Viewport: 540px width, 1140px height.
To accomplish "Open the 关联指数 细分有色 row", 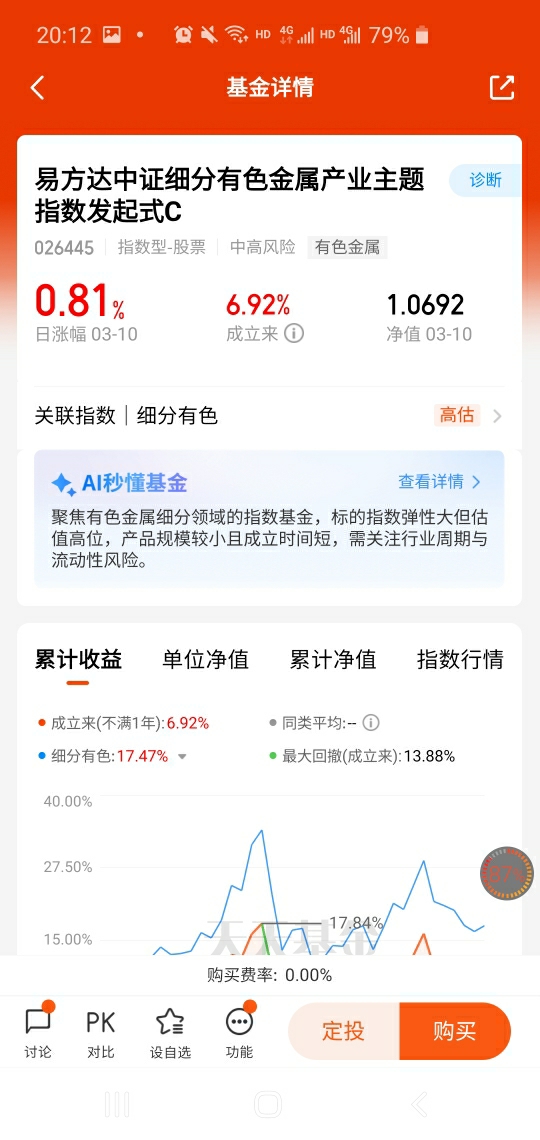I will [x=269, y=416].
